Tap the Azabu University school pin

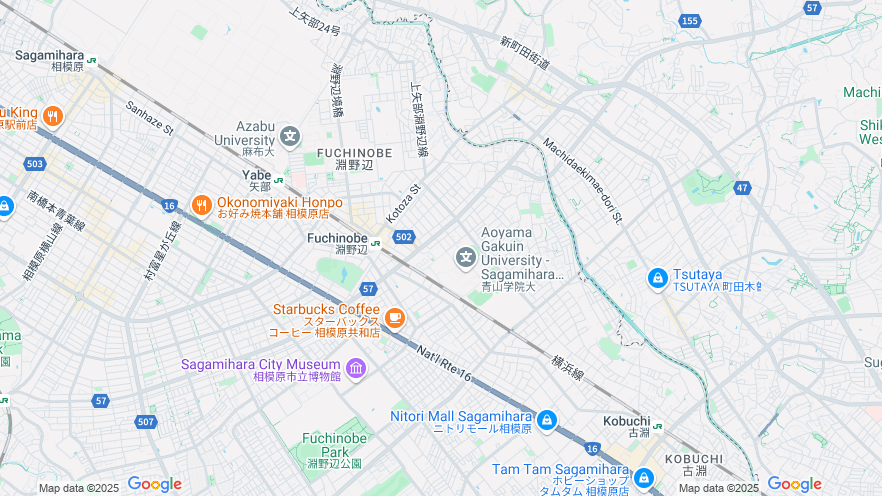[290, 135]
